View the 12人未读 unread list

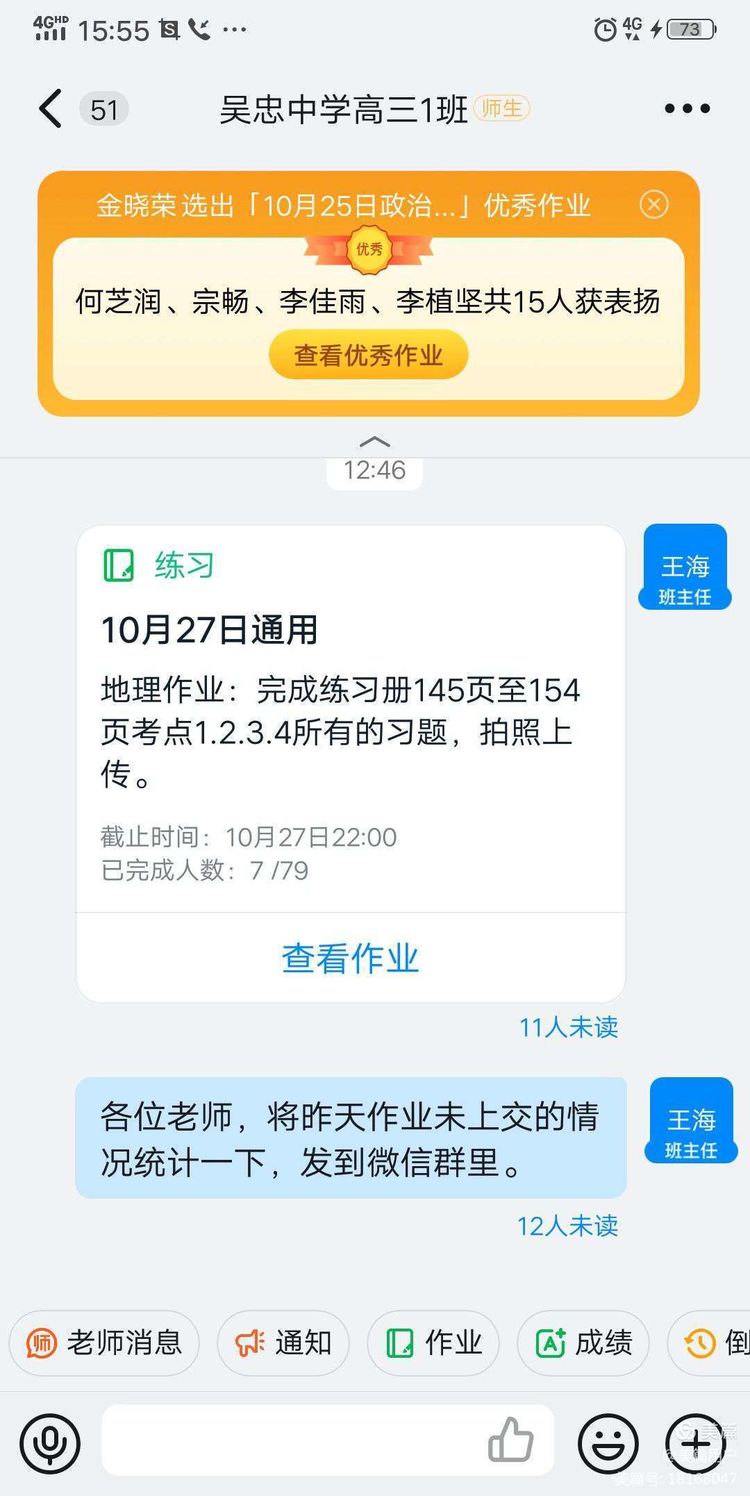[x=567, y=1226]
